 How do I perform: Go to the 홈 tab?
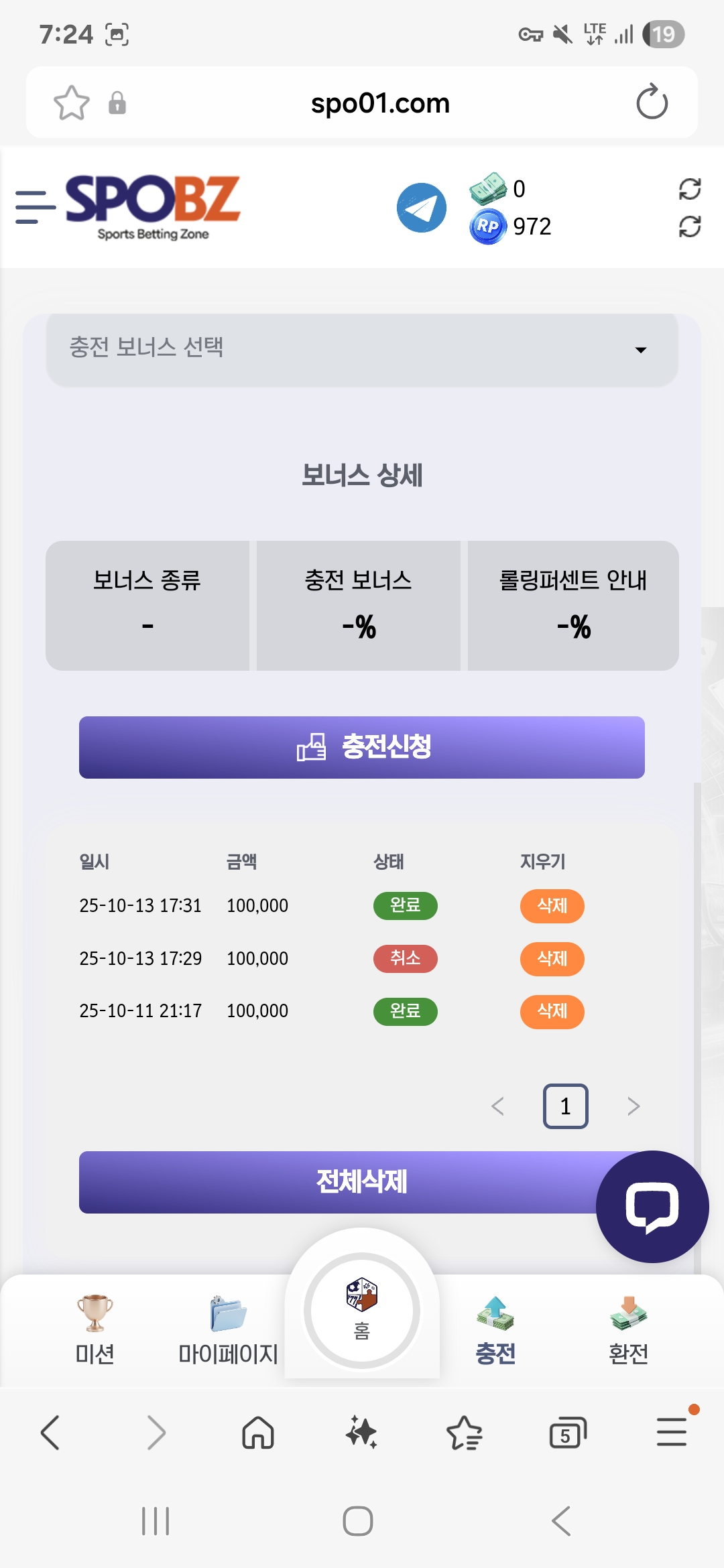[362, 1310]
